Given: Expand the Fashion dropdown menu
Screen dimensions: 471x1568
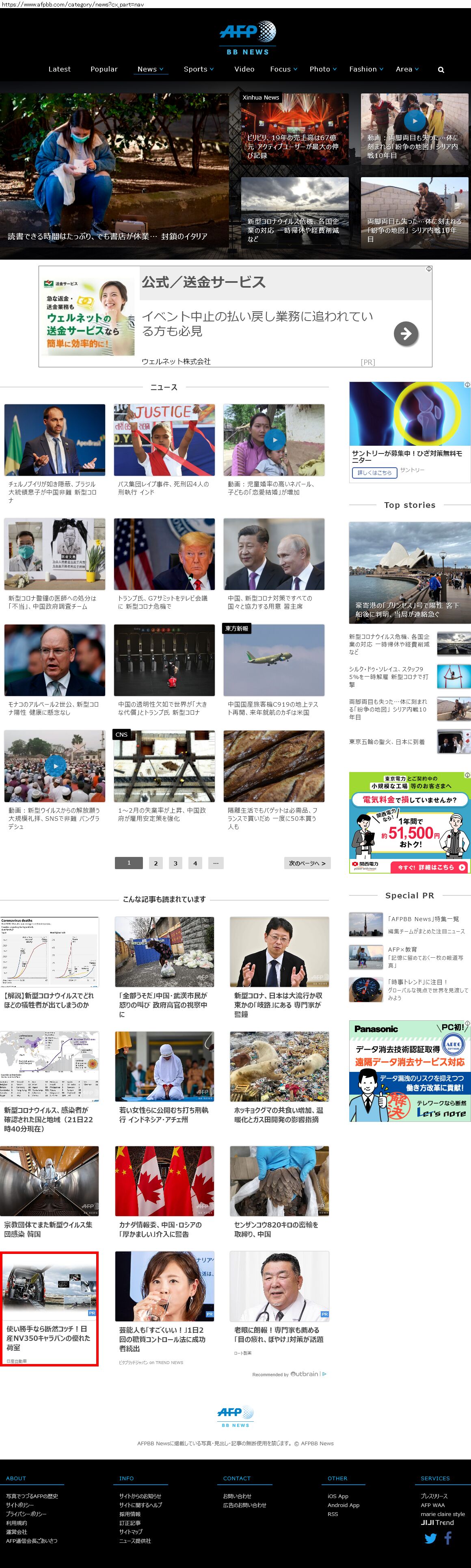Looking at the screenshot, I should 366,69.
